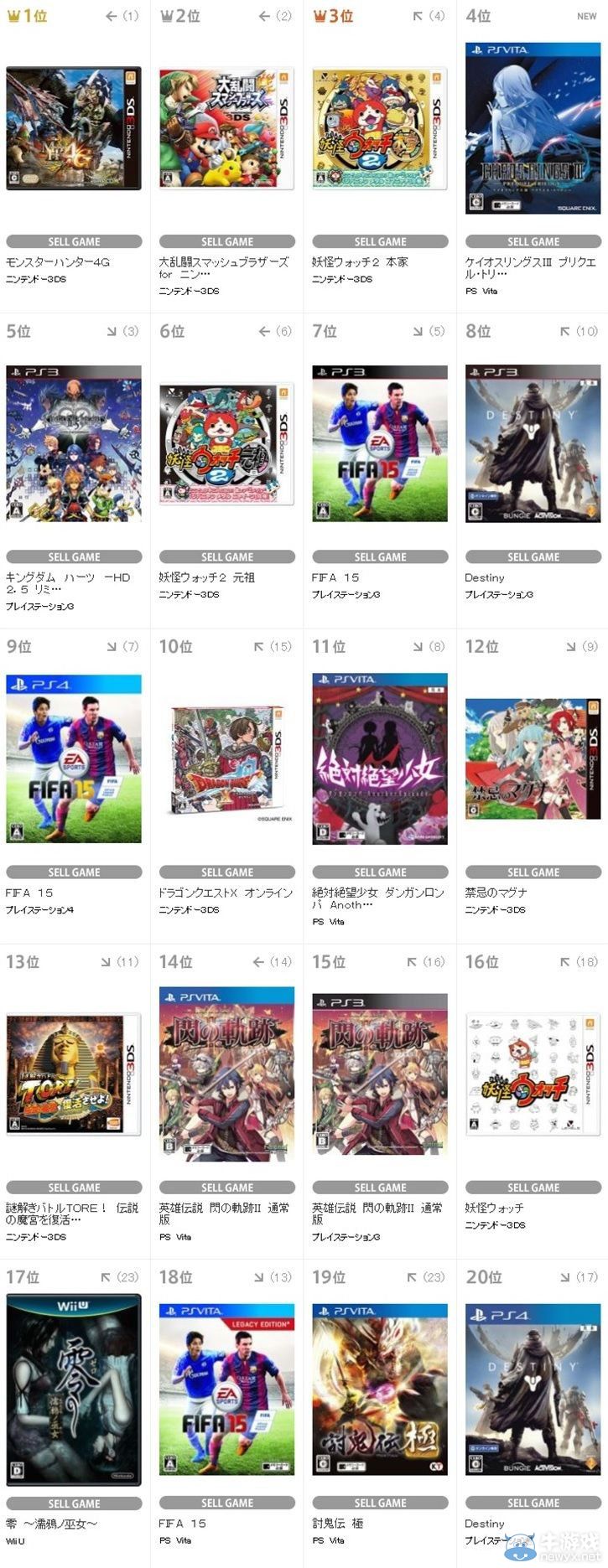This screenshot has width=608, height=1568.
Task: Click SELL GAME under 妖怪ウォッチ on rank 16
Action: (x=533, y=1187)
